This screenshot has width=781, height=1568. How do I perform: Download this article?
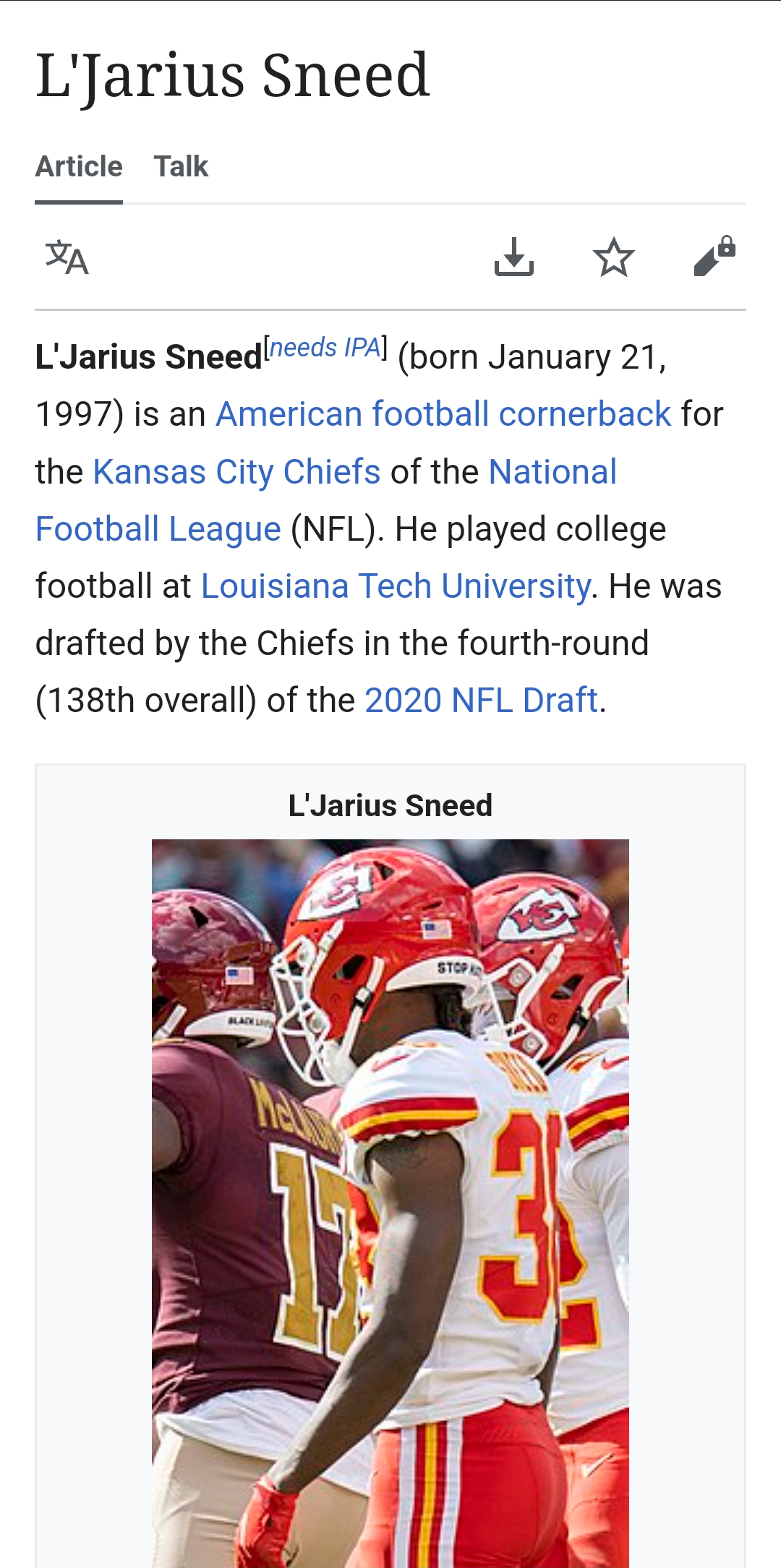[x=514, y=257]
